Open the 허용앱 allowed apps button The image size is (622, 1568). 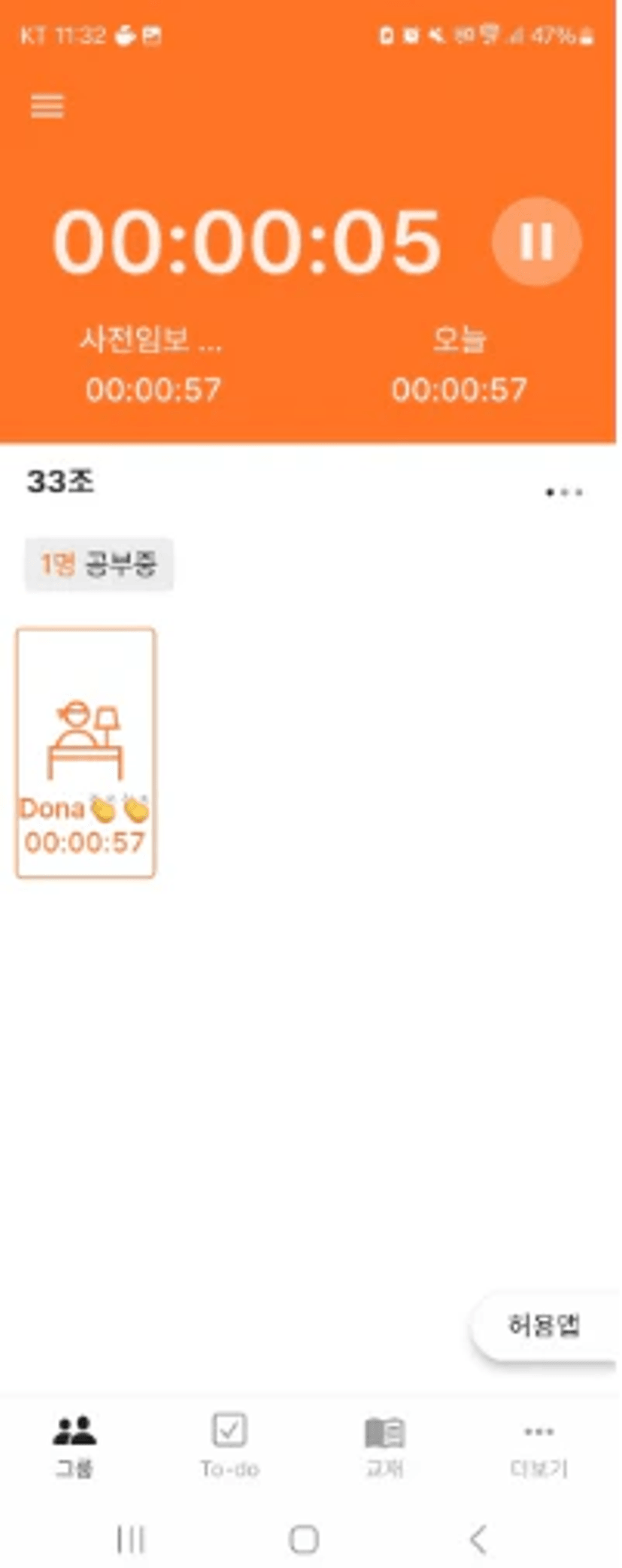(544, 1326)
